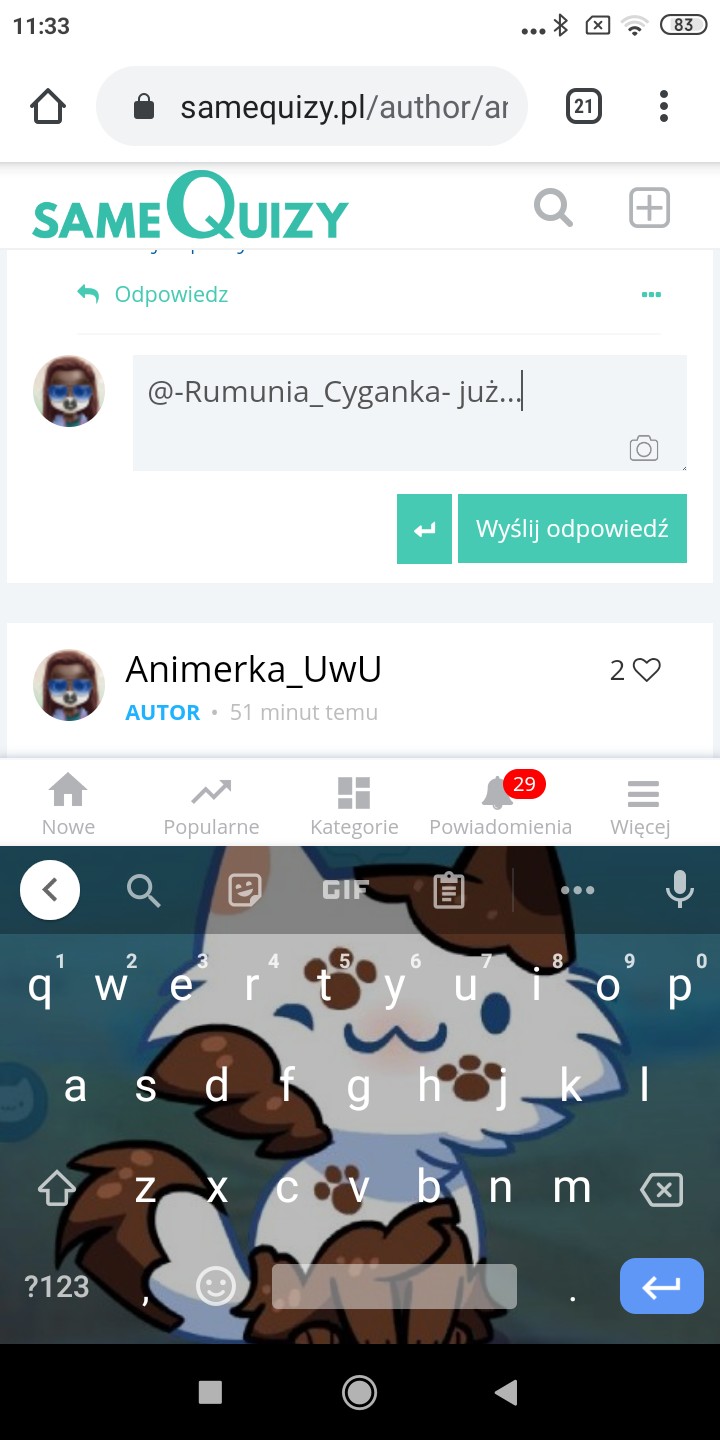Create a new quiz with plus icon

(649, 208)
